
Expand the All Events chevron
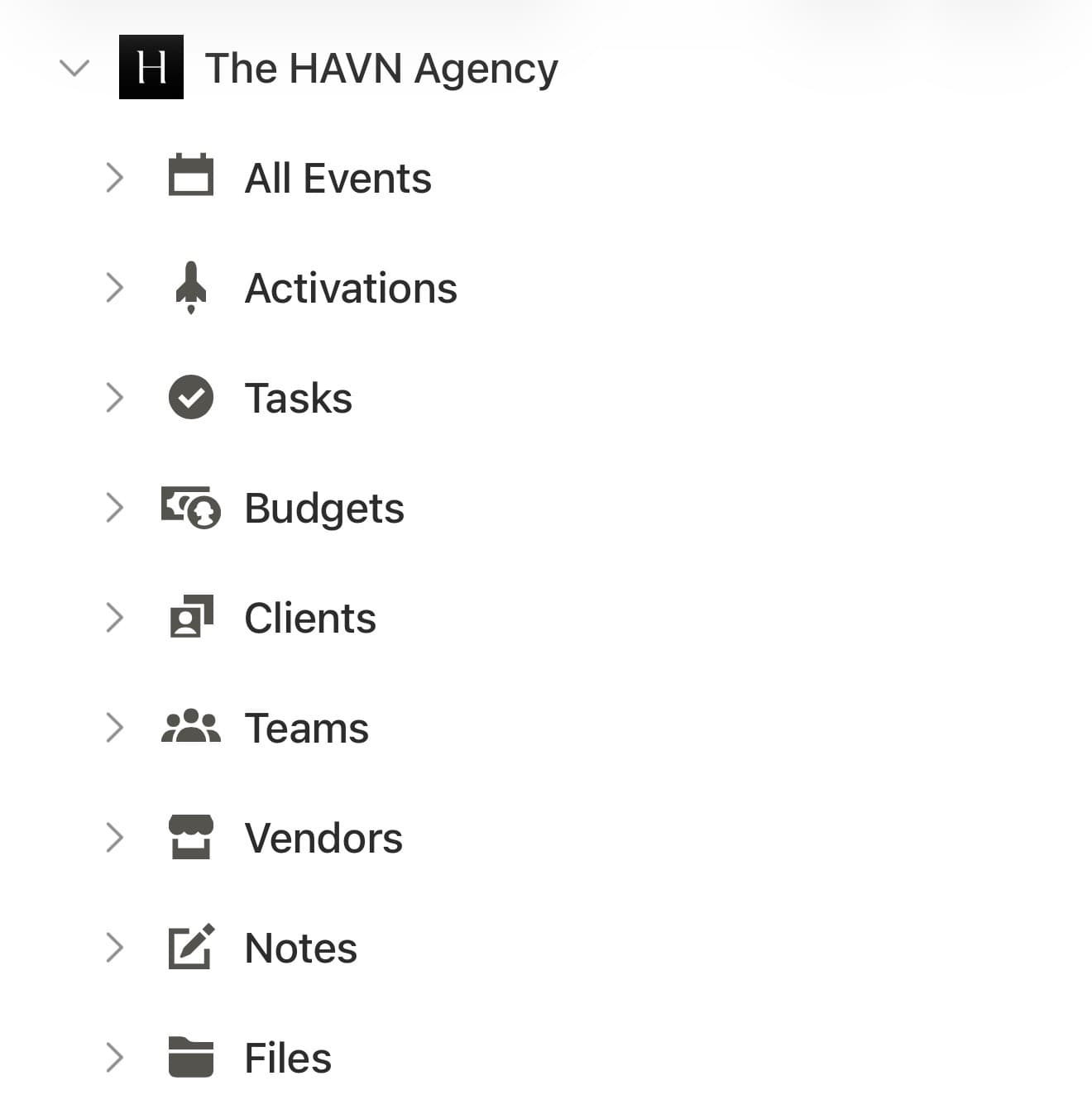click(x=114, y=178)
